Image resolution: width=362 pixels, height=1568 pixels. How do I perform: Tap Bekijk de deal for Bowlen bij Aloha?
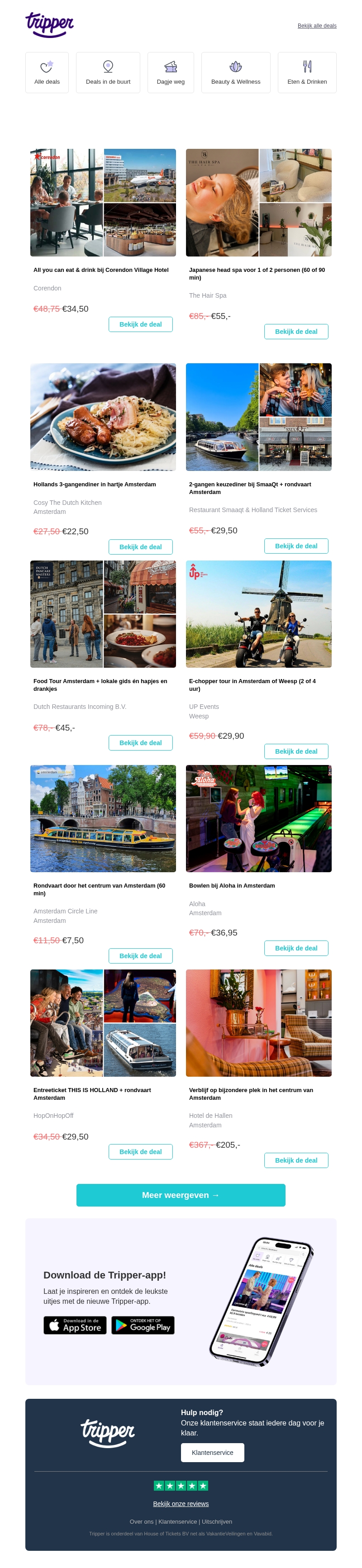295,948
